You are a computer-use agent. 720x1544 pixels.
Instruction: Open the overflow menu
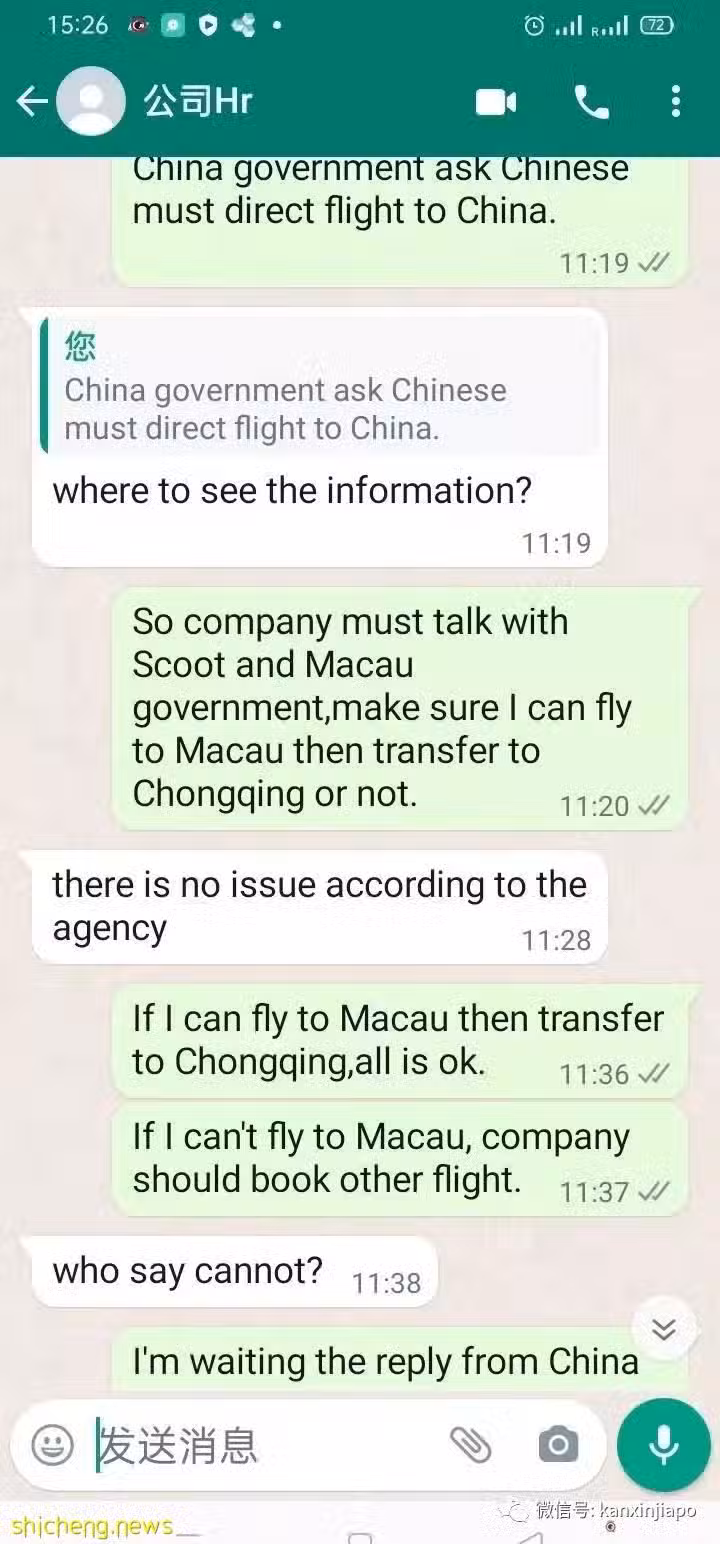(676, 101)
